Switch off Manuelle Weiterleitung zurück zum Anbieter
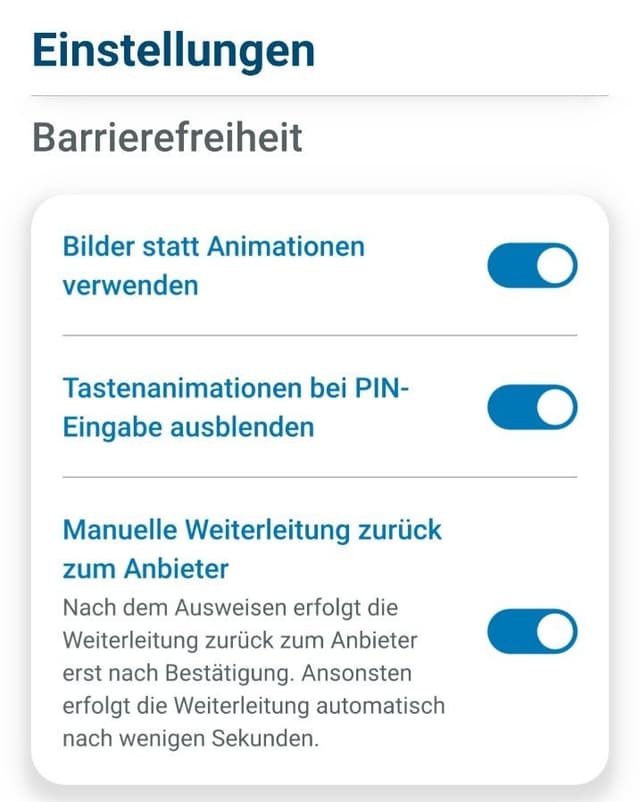Screen dimensions: 640x802 point(532,632)
